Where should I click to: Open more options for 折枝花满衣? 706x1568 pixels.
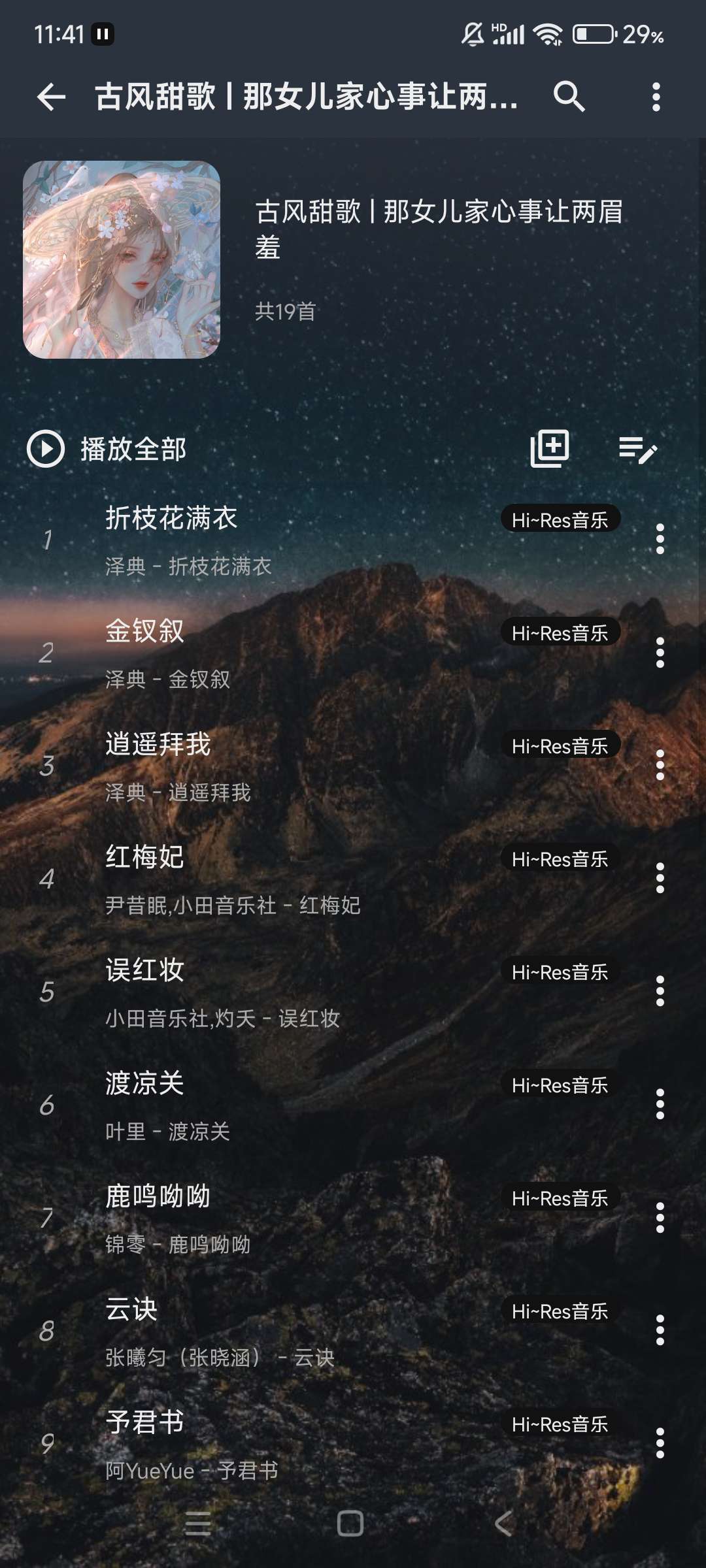(660, 540)
